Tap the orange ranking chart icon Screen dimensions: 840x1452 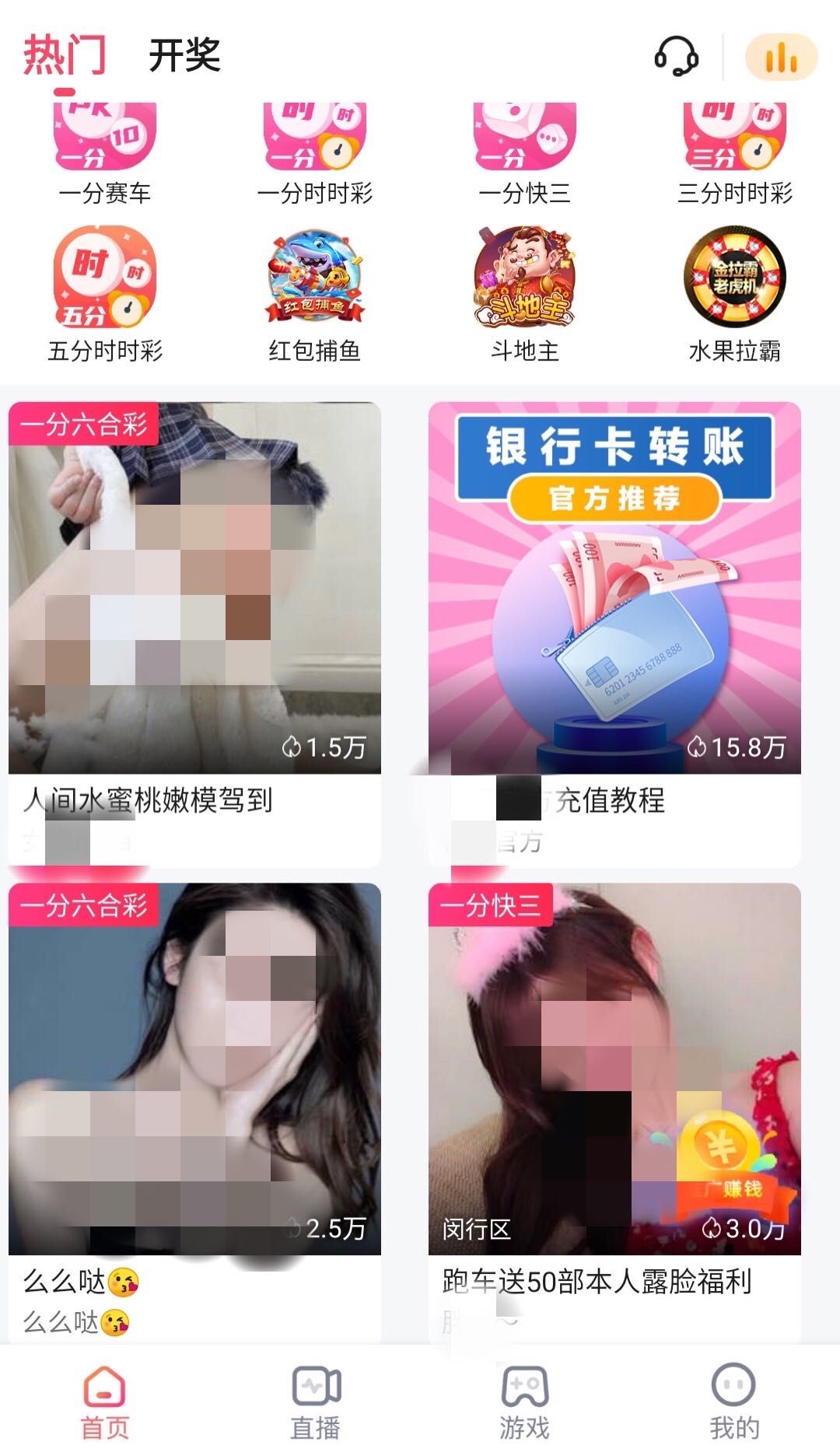(x=781, y=57)
